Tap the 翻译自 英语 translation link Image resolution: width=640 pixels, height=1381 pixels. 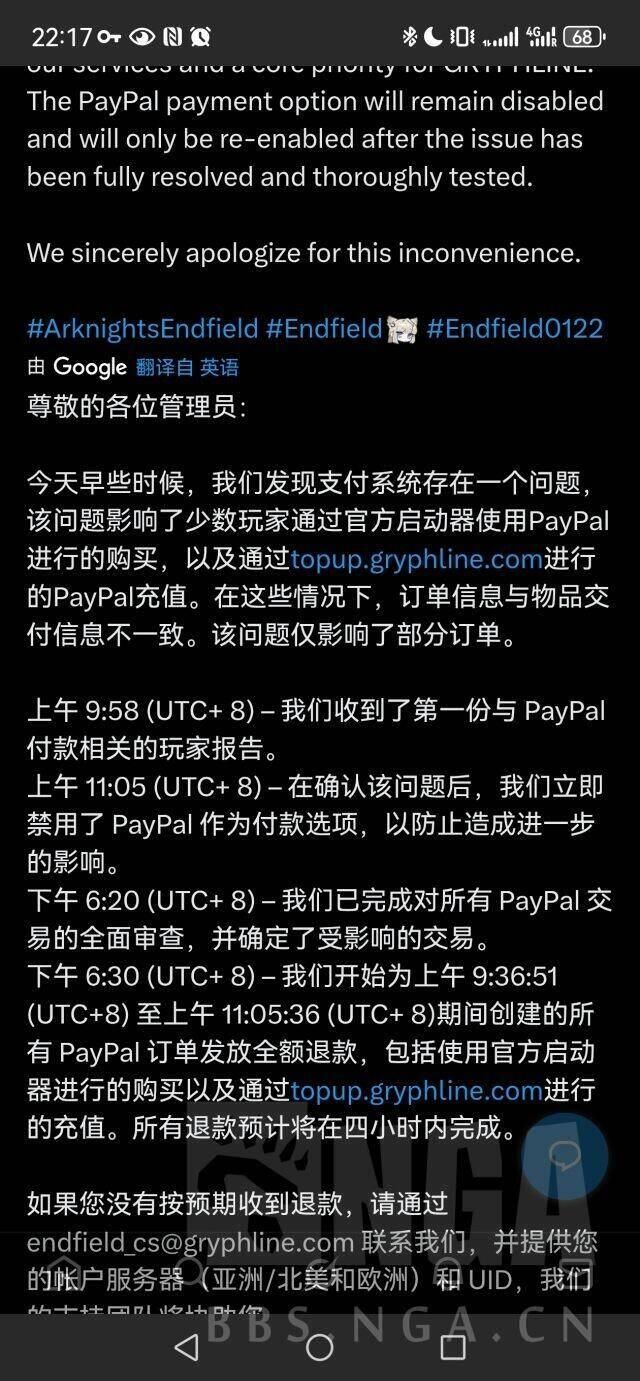coord(186,368)
